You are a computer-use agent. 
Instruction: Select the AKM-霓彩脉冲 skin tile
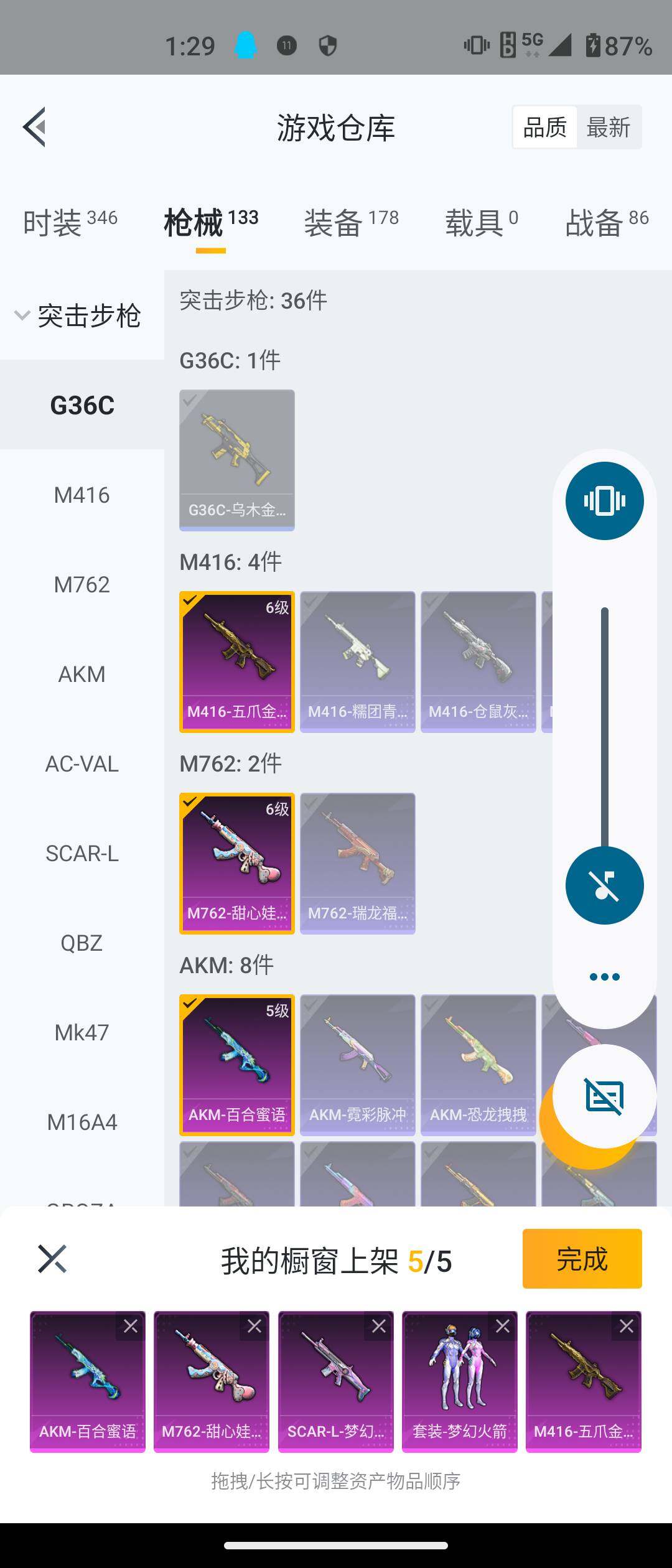point(357,1065)
